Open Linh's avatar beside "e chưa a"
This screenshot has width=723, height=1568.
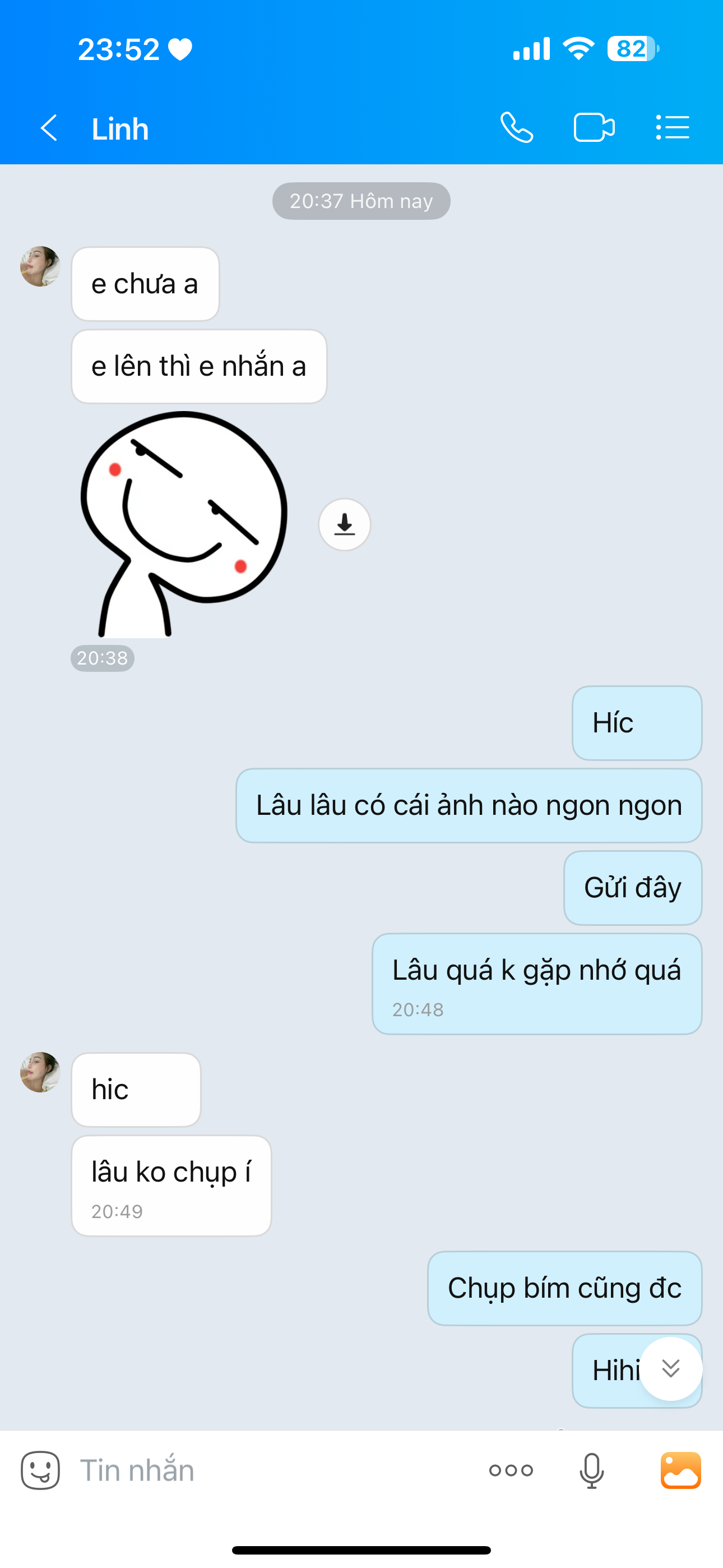pos(40,266)
